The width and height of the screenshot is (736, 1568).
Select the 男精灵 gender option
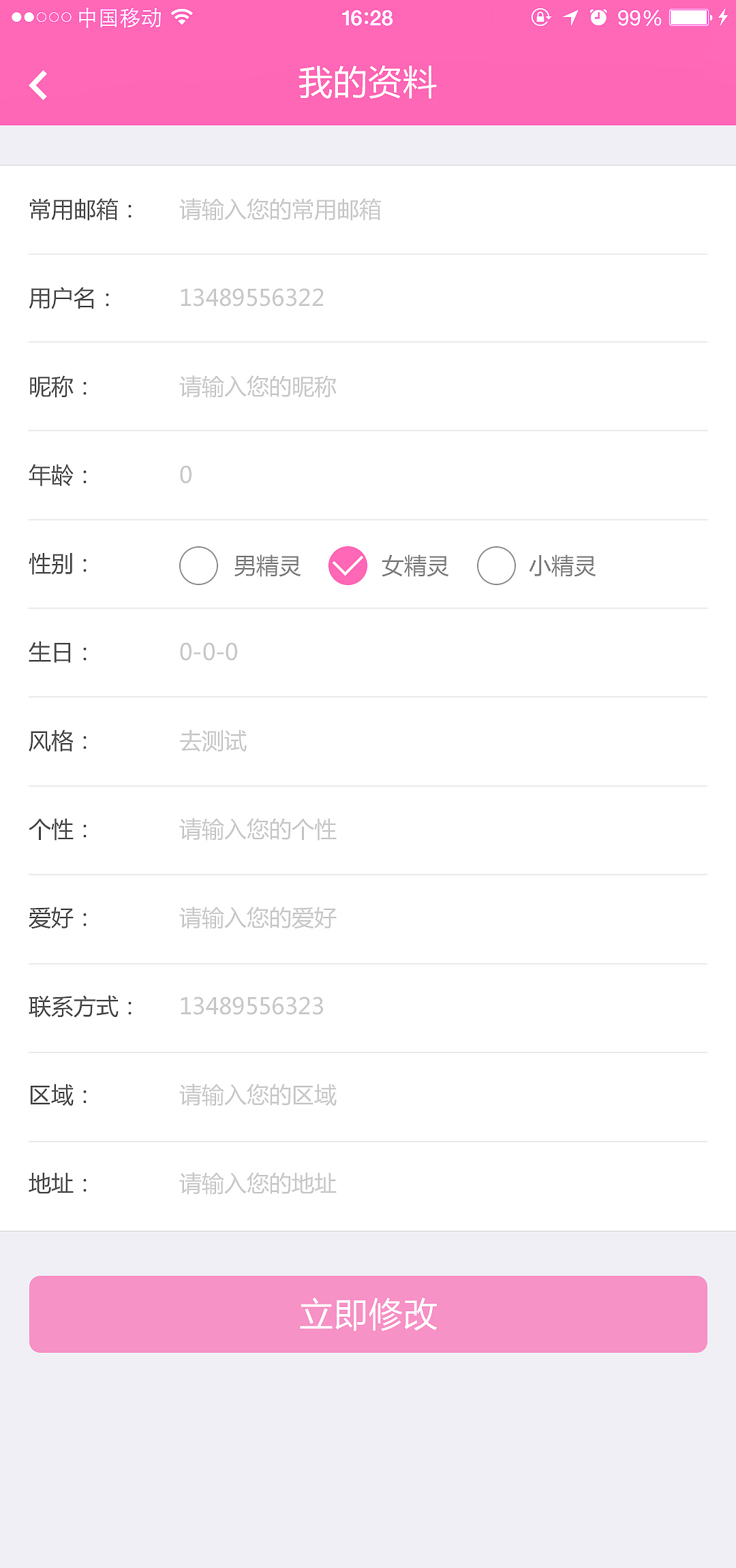tap(198, 565)
